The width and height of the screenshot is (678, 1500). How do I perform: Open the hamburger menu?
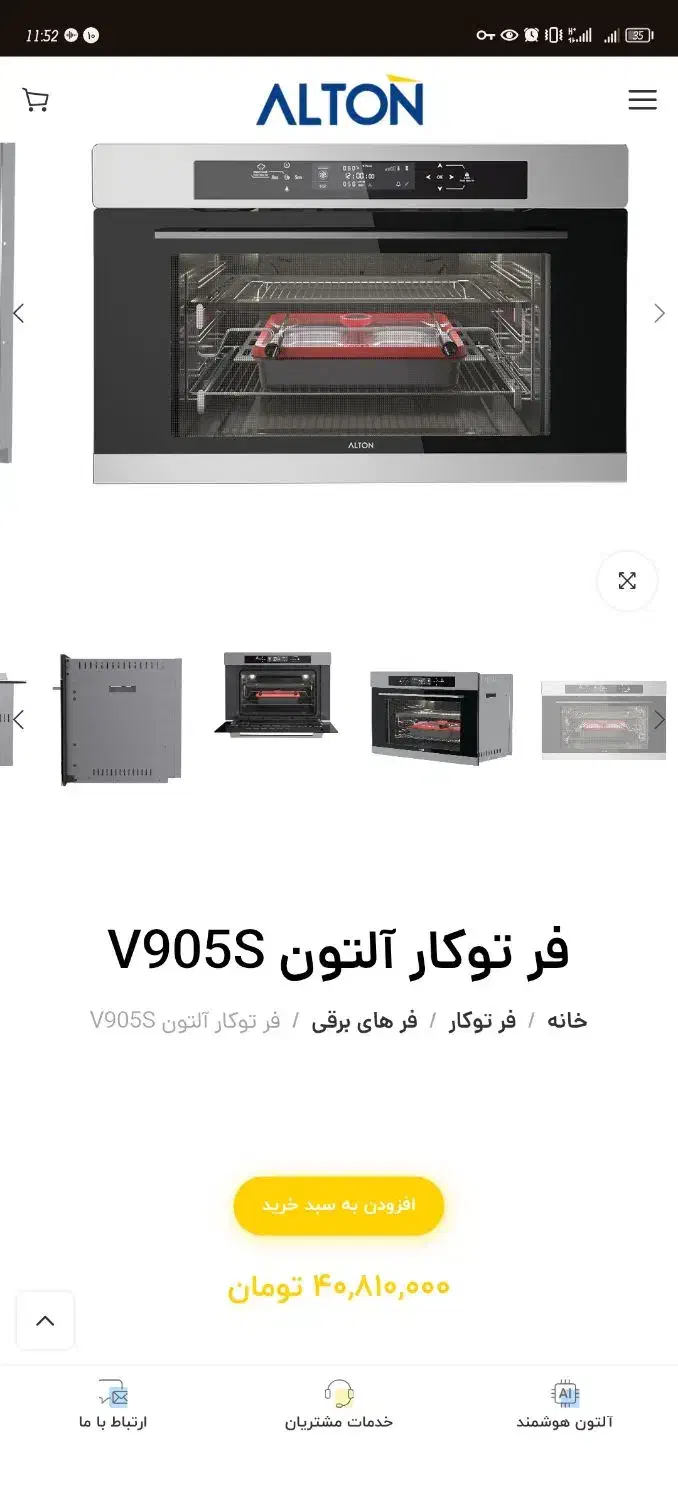(x=642, y=100)
